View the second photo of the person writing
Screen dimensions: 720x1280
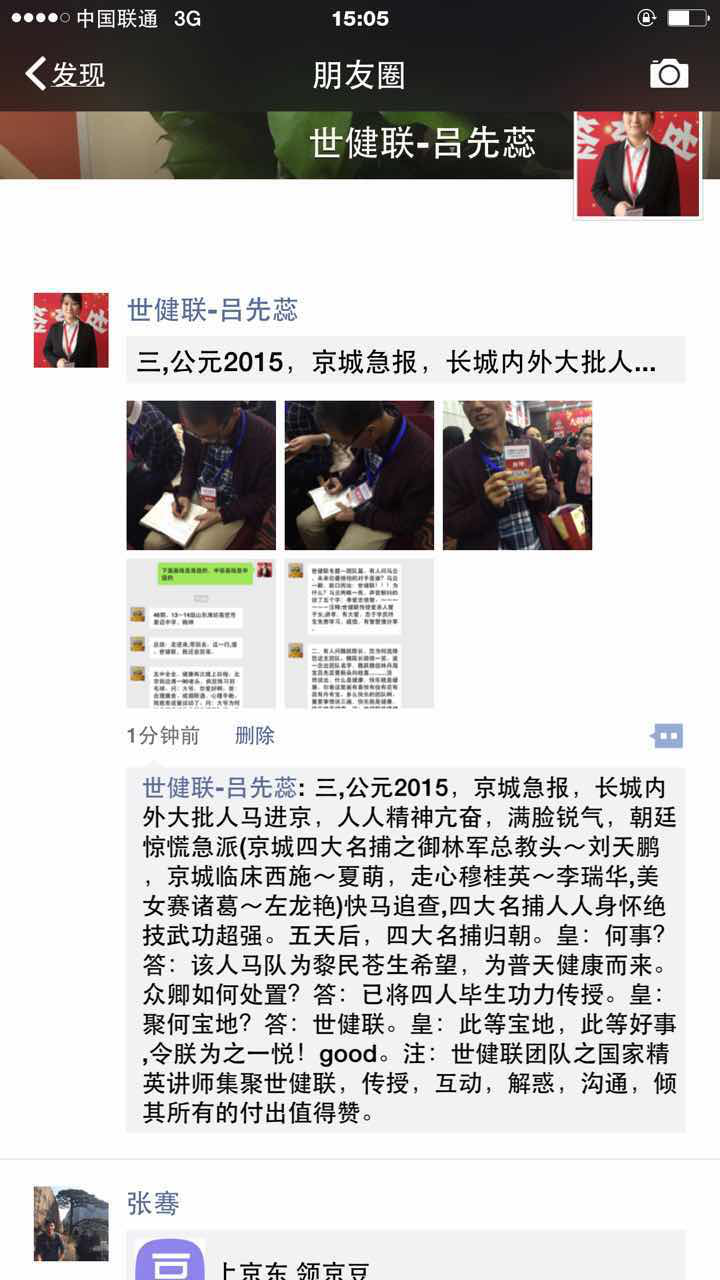[x=359, y=475]
